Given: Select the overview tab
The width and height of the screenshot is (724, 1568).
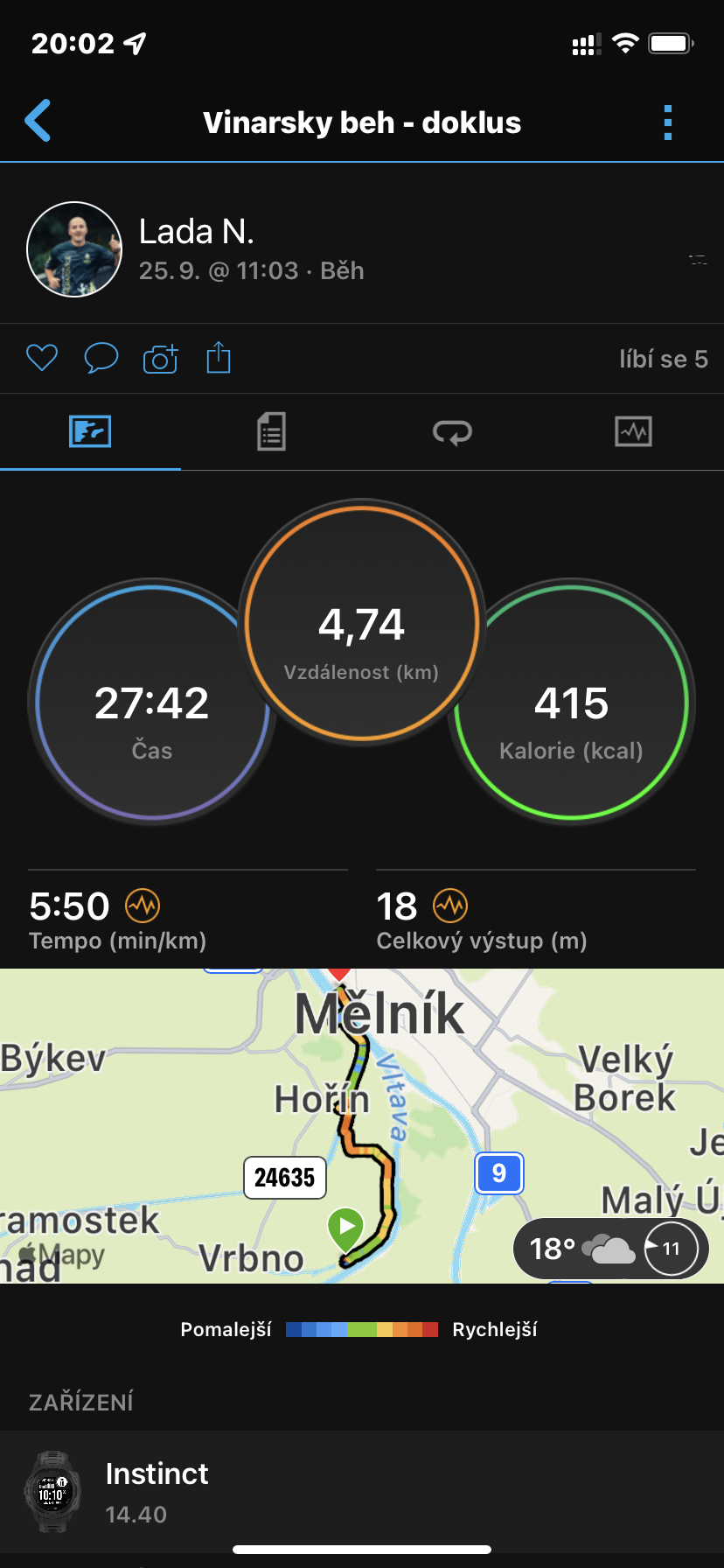Looking at the screenshot, I should 90,431.
